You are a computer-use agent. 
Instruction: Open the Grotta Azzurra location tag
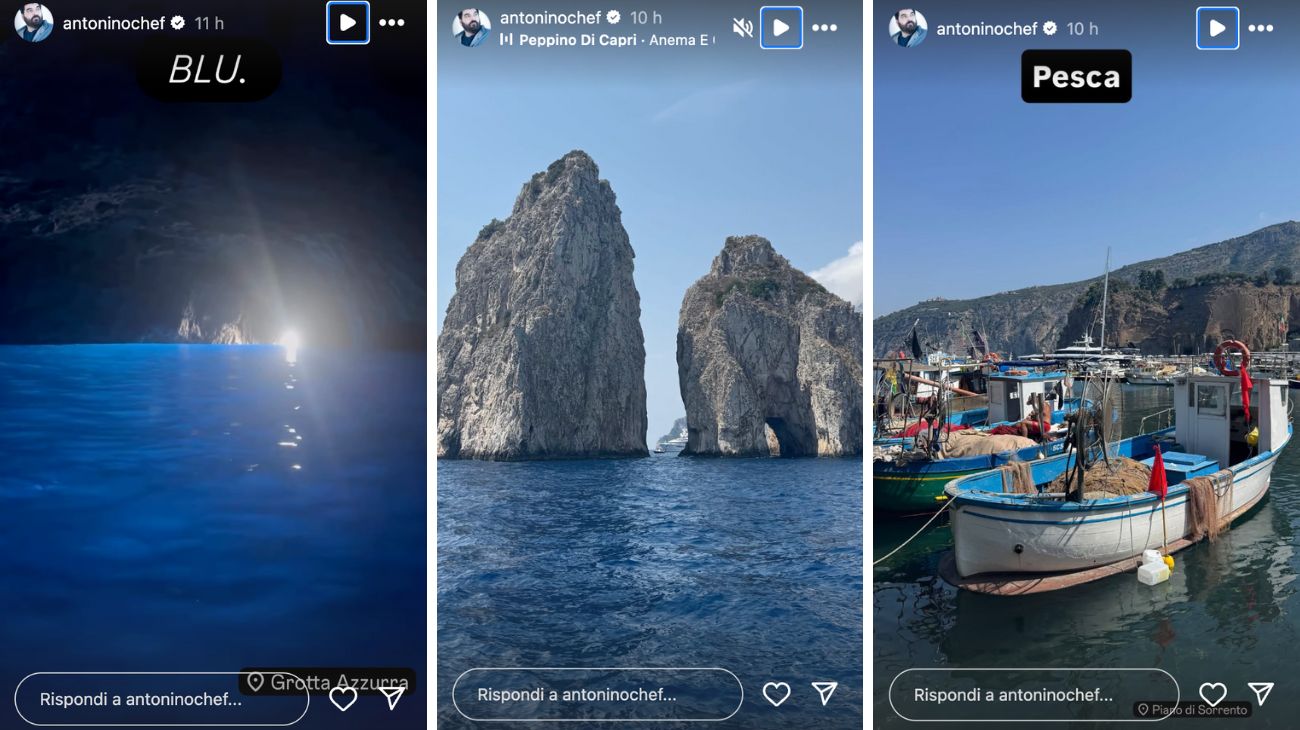pos(328,682)
